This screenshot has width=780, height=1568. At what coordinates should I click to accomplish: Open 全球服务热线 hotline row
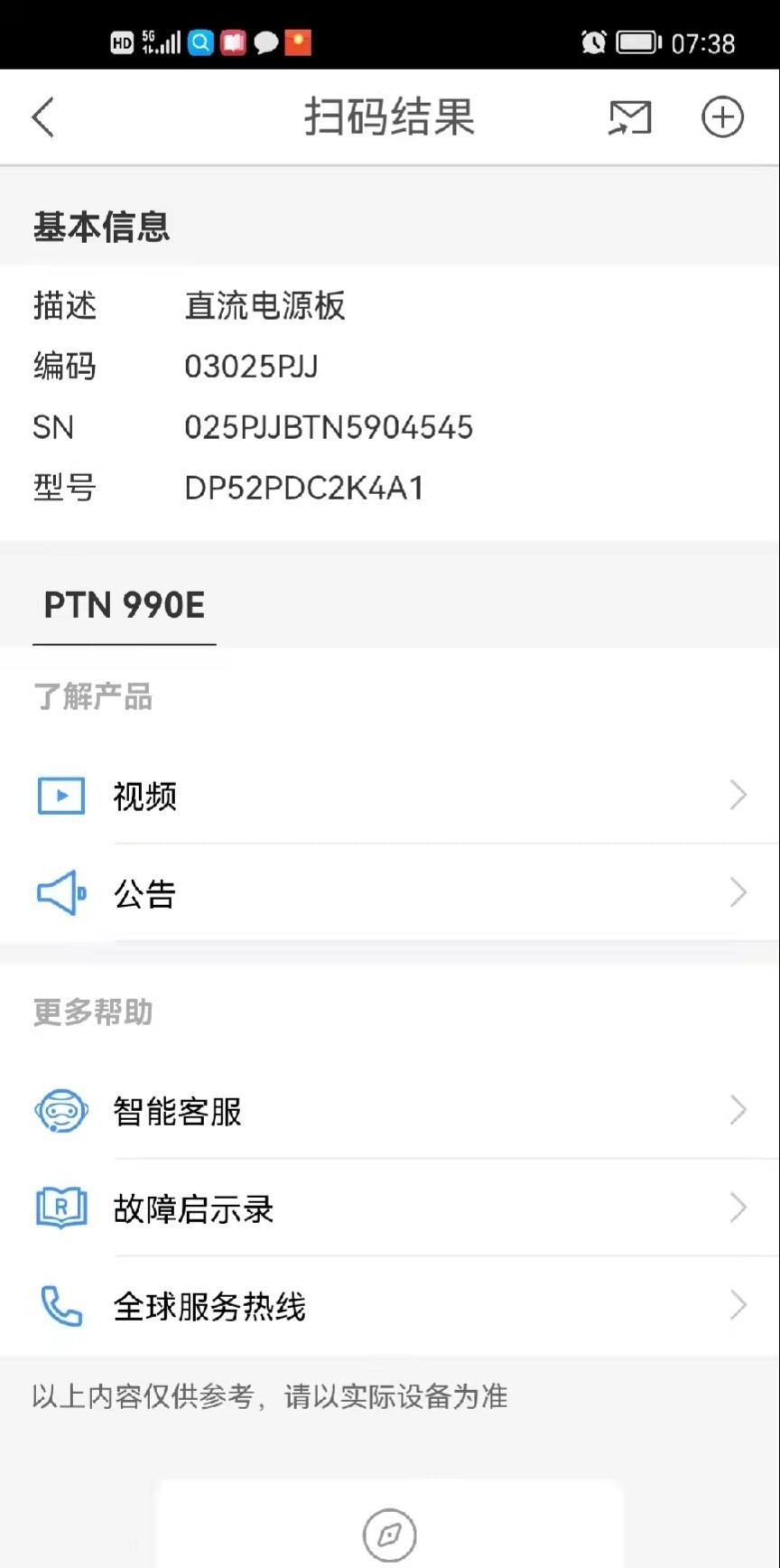(x=390, y=1306)
